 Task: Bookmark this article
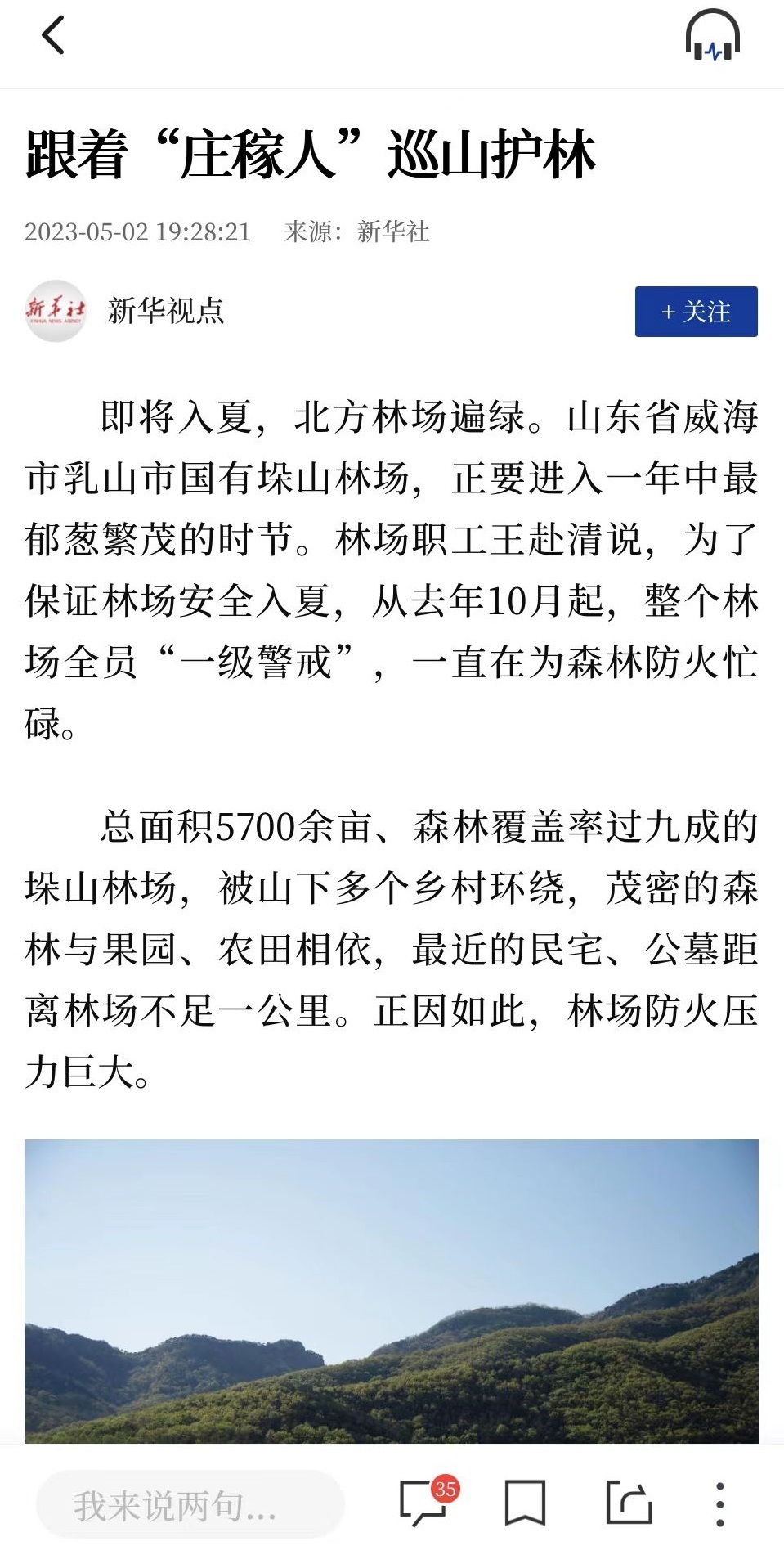(525, 1503)
